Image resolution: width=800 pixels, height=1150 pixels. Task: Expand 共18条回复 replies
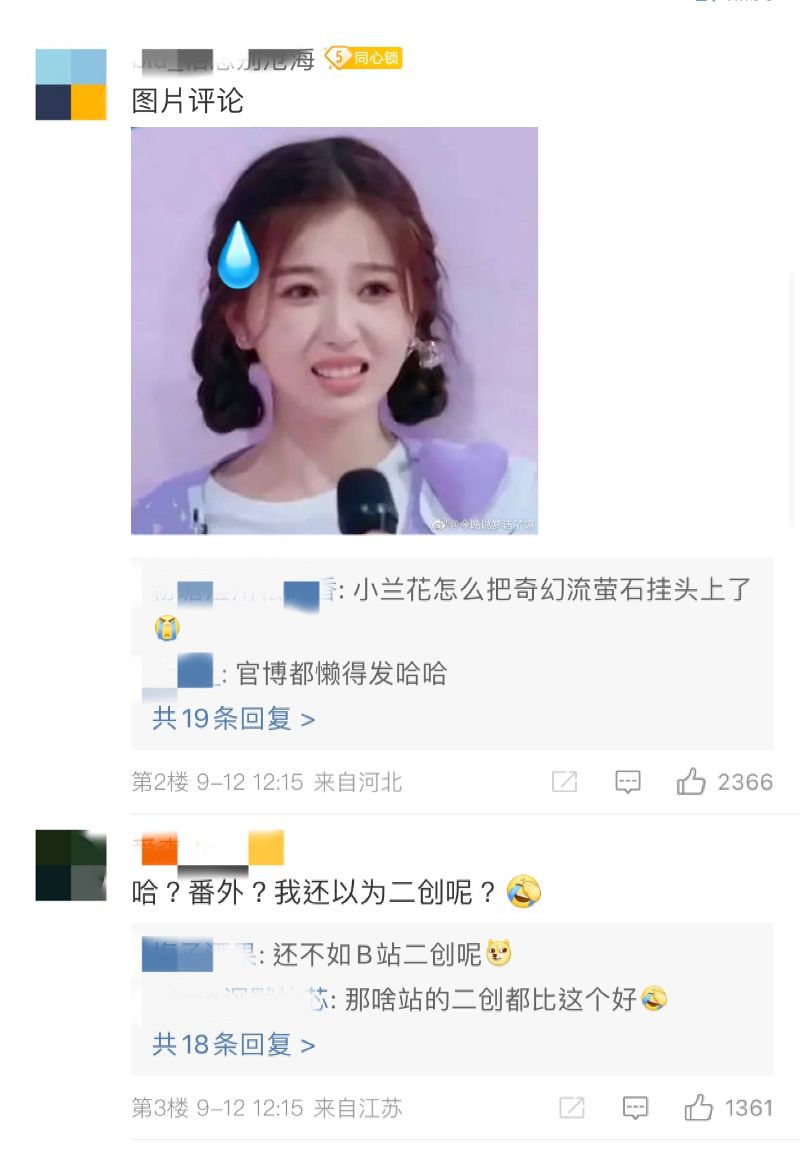233,1045
